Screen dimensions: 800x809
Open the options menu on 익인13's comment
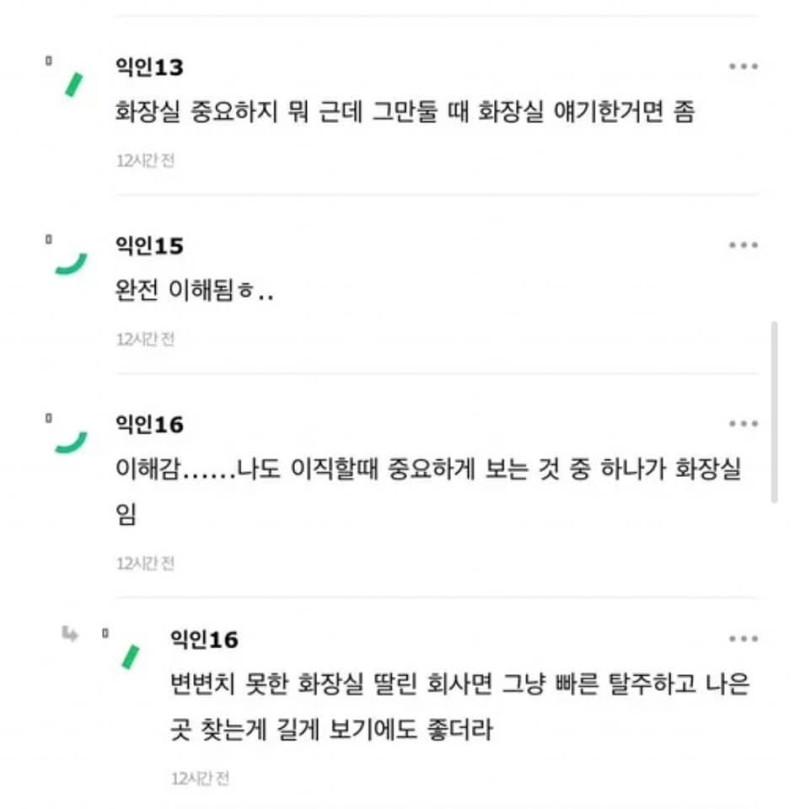pos(743,67)
